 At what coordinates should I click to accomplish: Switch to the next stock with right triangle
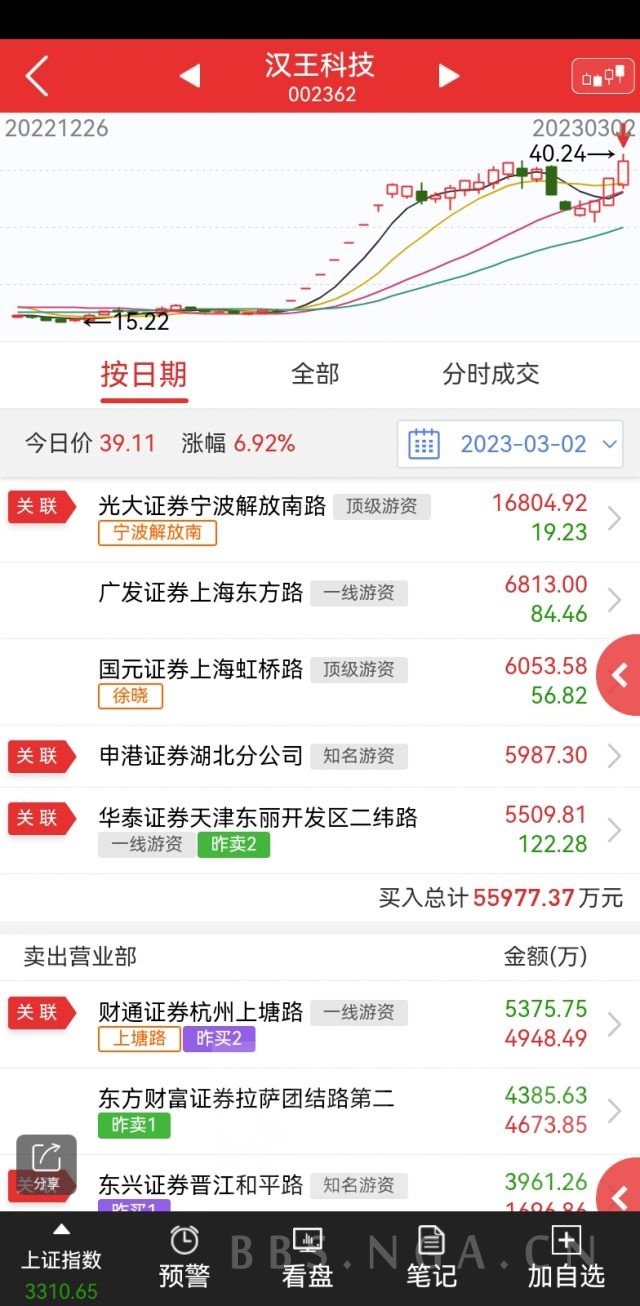pyautogui.click(x=449, y=76)
